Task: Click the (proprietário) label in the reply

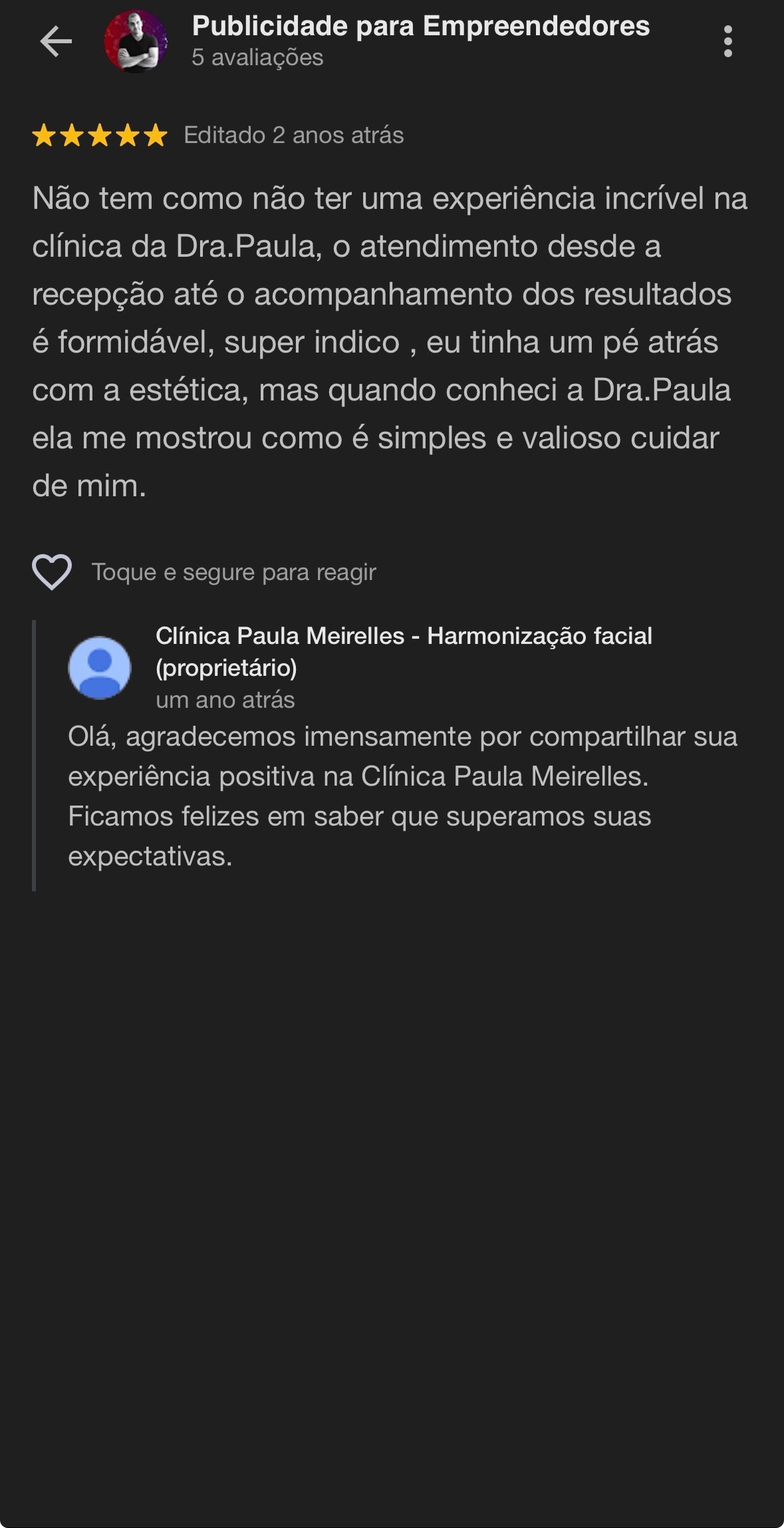Action: point(226,669)
